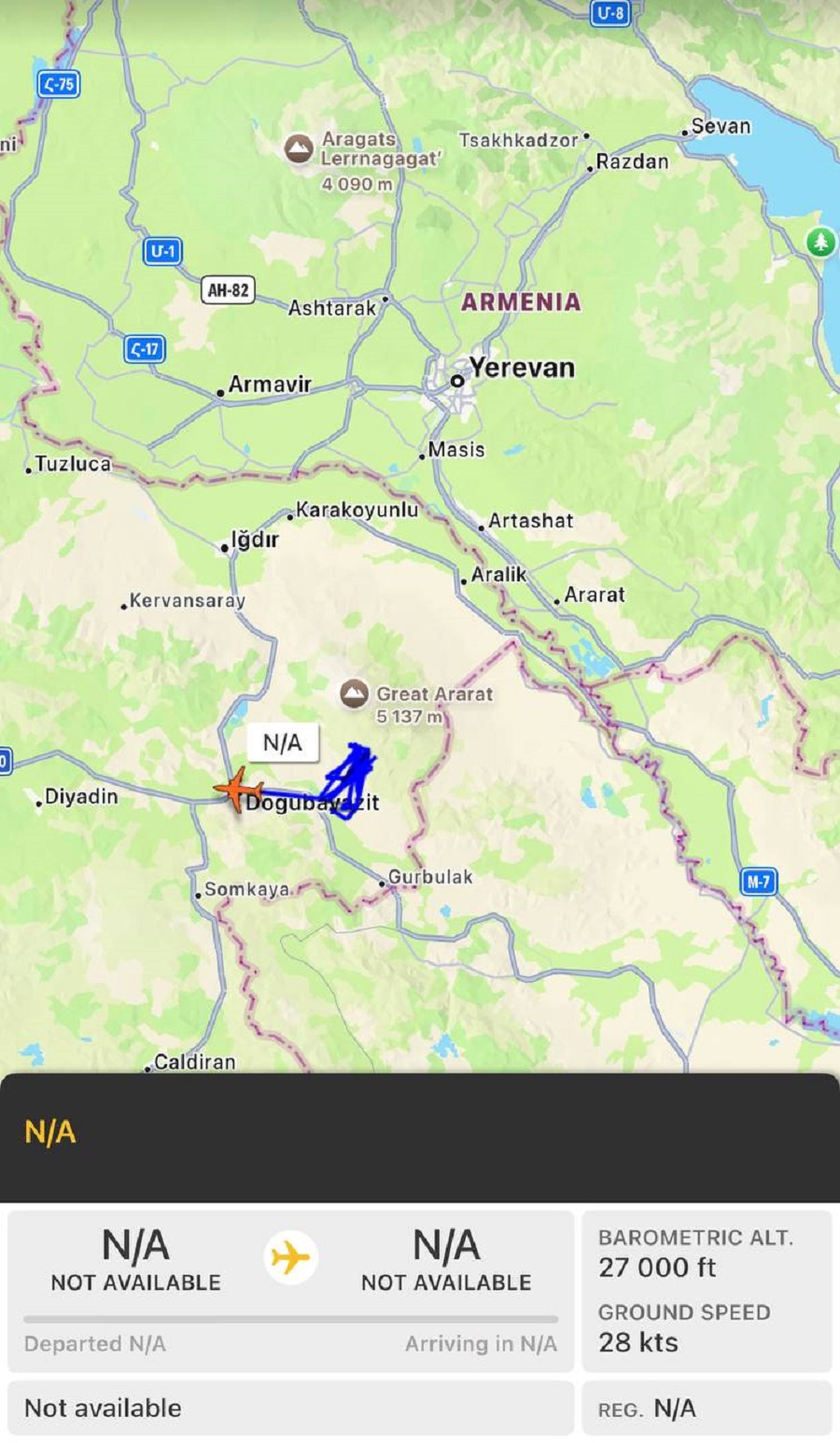The width and height of the screenshot is (840, 1443).
Task: Open the departure and arrival route card
Action: (x=290, y=1292)
